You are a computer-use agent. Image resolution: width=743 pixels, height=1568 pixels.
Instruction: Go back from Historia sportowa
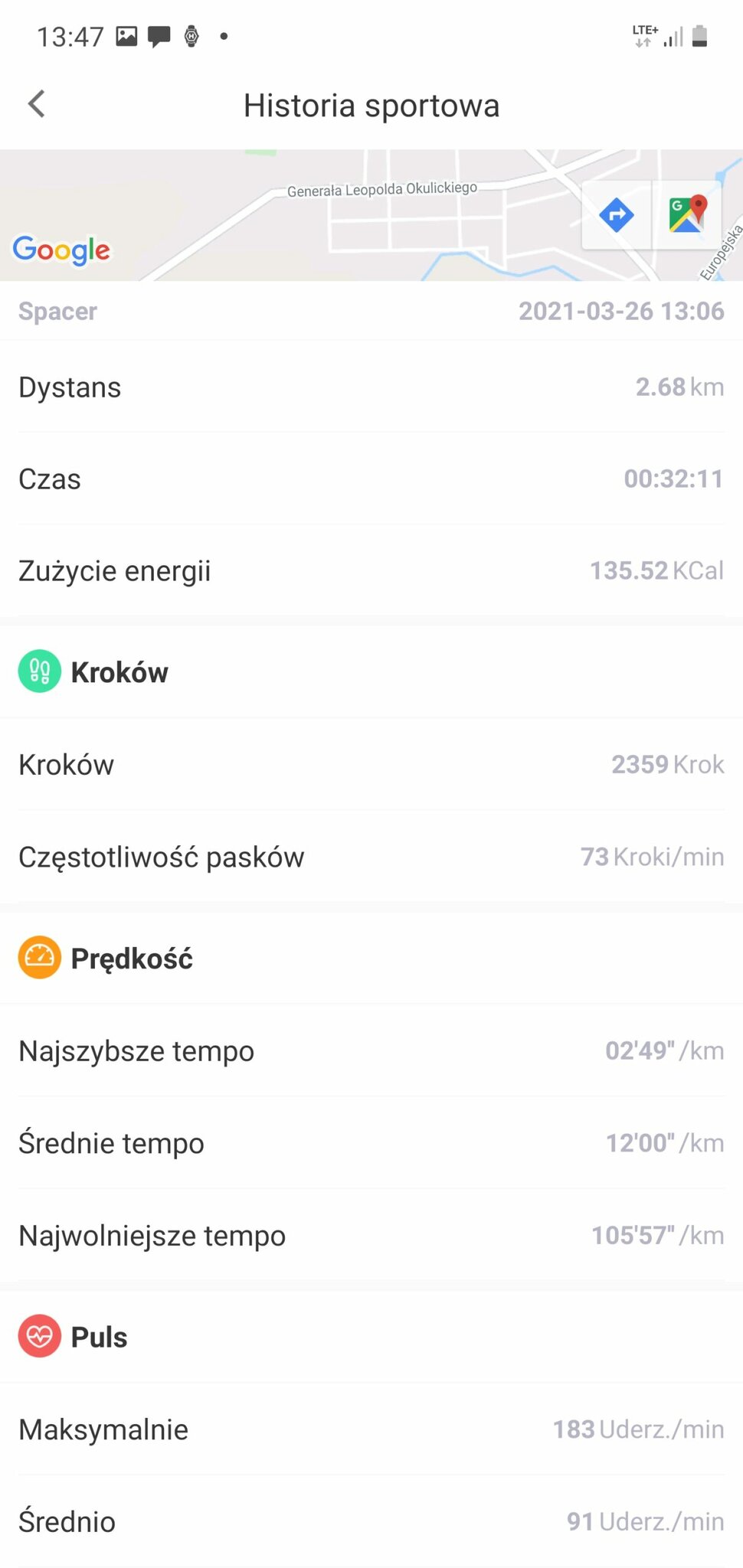click(x=36, y=104)
